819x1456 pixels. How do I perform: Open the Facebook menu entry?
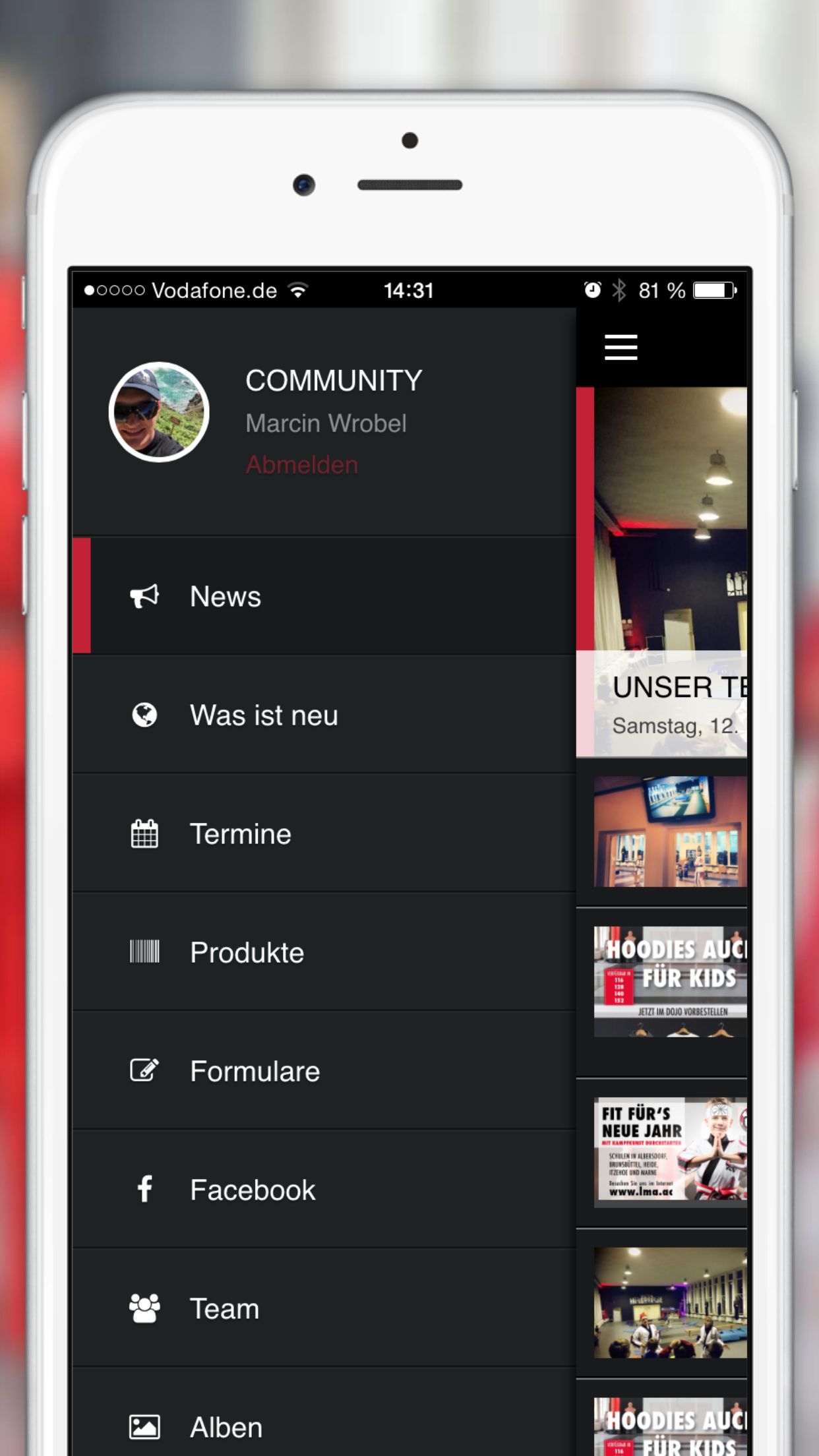click(x=324, y=1190)
